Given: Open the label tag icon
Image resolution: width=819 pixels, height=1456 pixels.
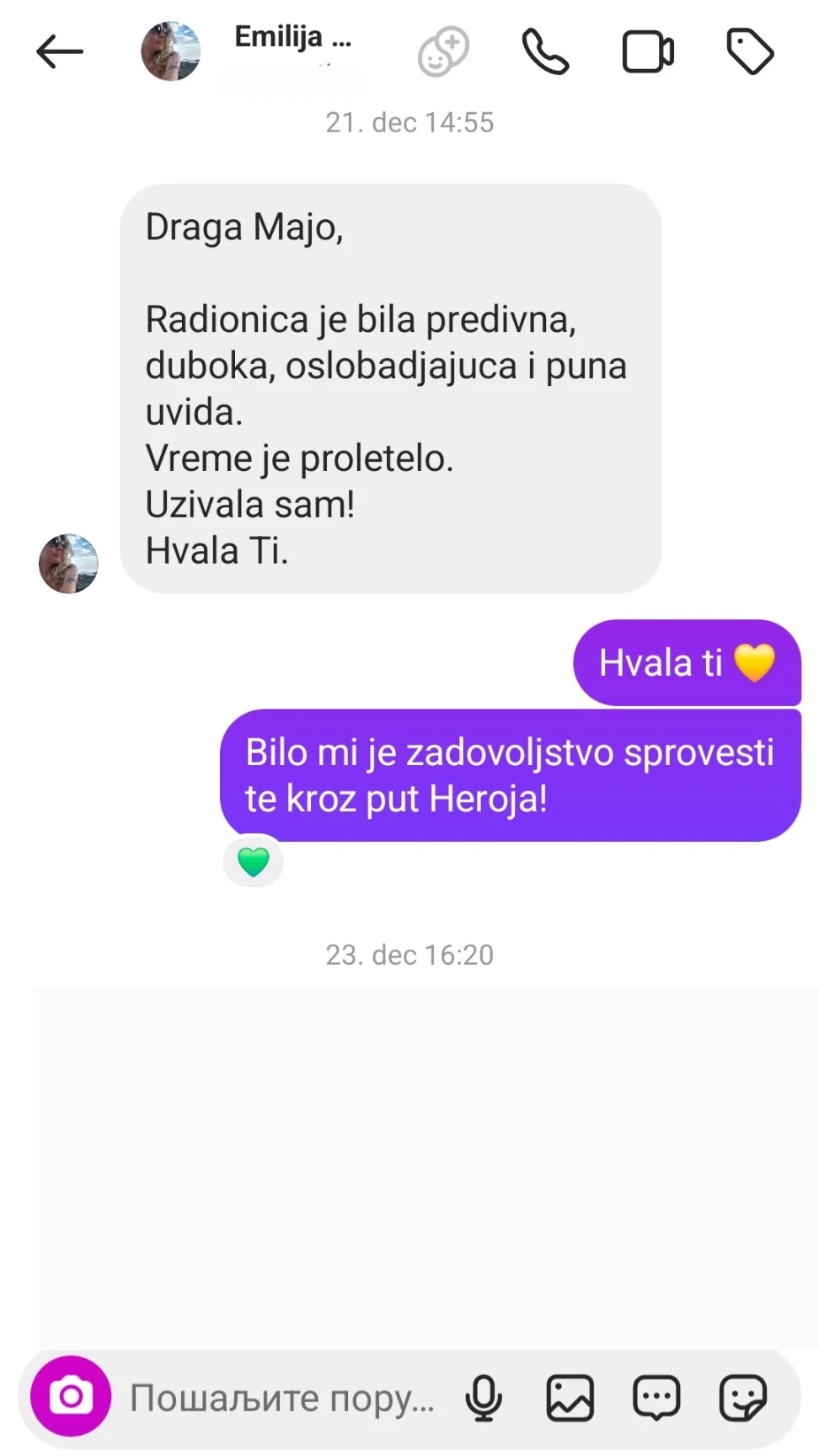Looking at the screenshot, I should click(750, 52).
